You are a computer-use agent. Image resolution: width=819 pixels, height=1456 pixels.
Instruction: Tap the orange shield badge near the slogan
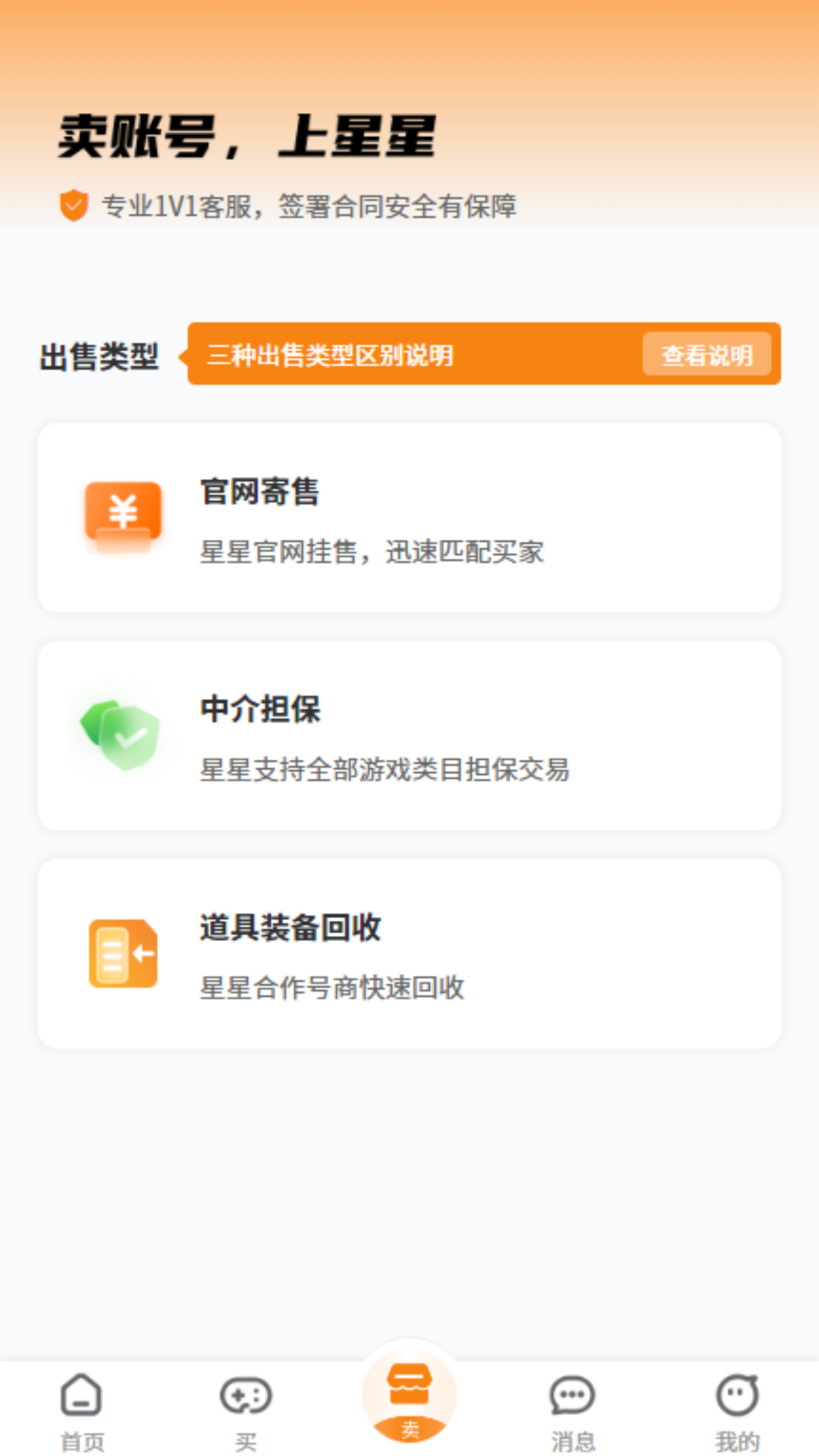[74, 203]
